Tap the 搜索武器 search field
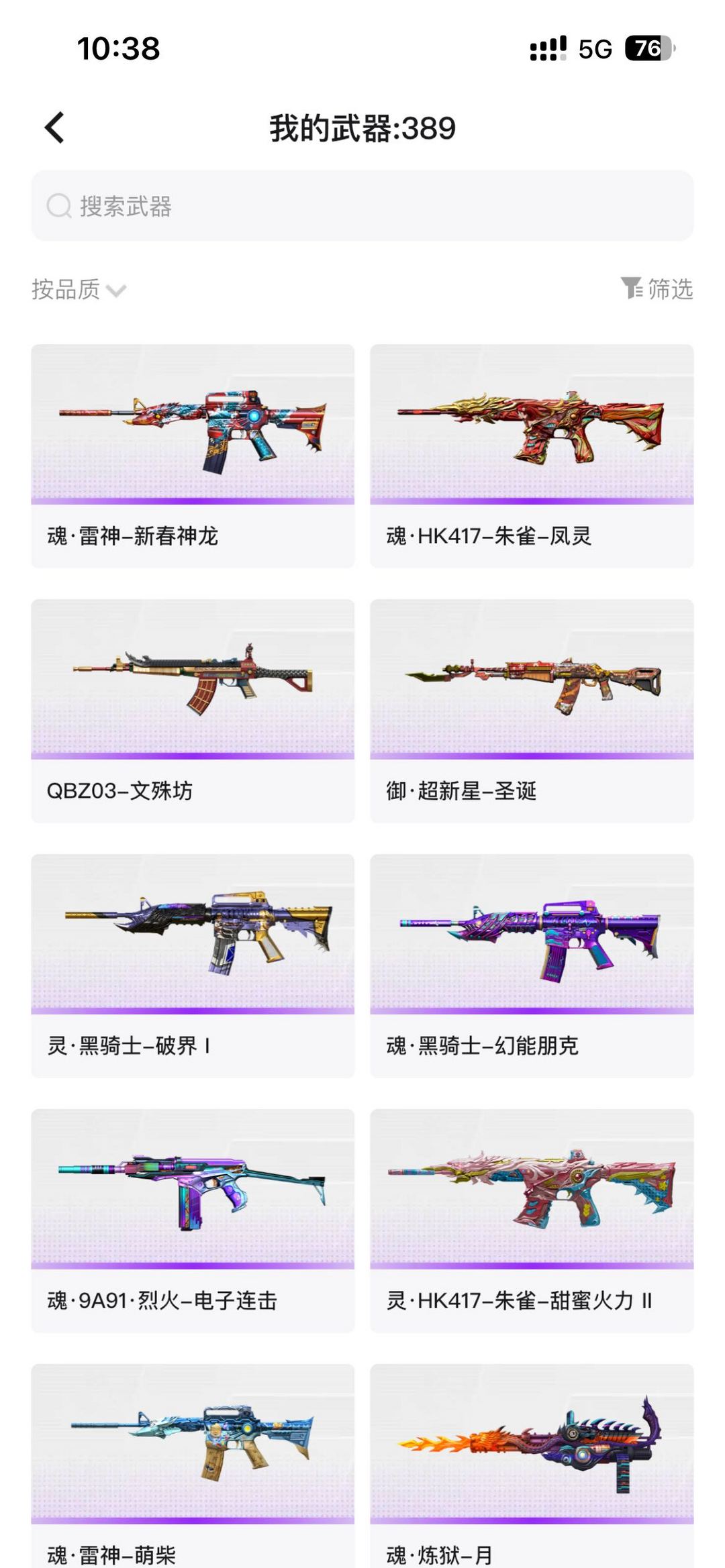 [x=362, y=206]
